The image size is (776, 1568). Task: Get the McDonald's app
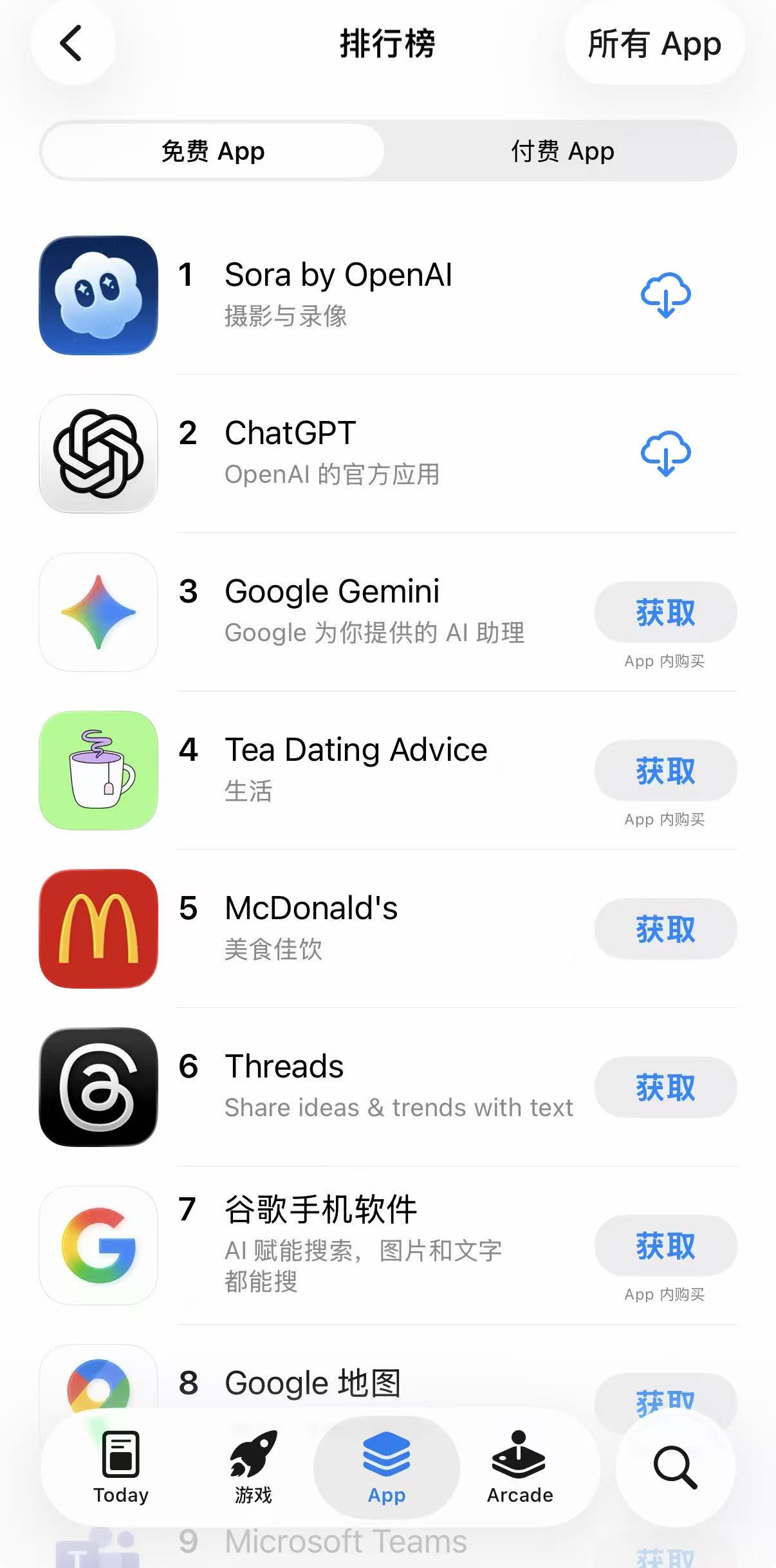click(x=665, y=929)
